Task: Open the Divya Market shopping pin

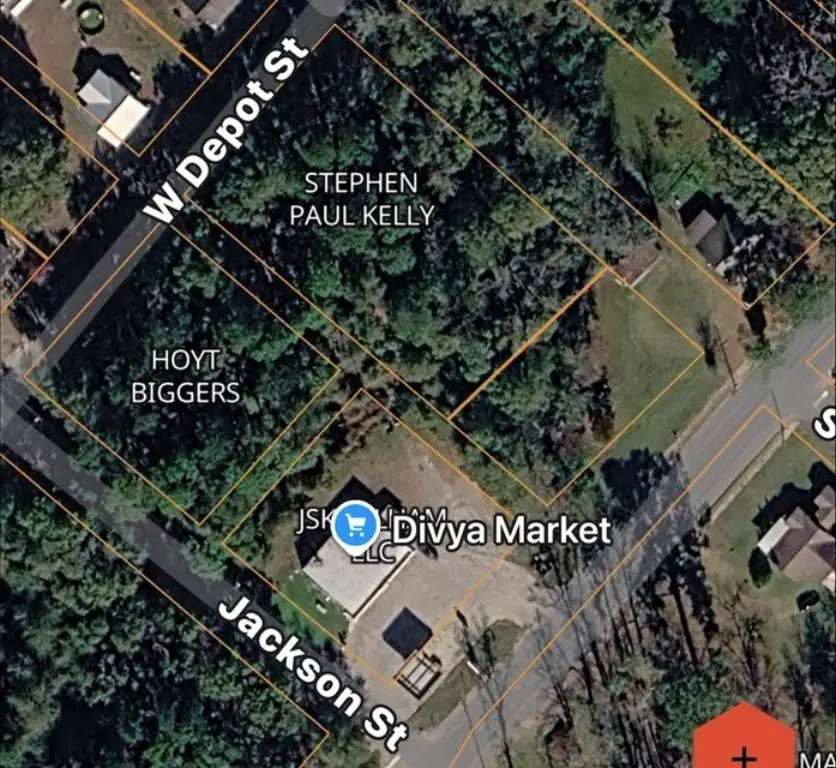Action: (354, 525)
